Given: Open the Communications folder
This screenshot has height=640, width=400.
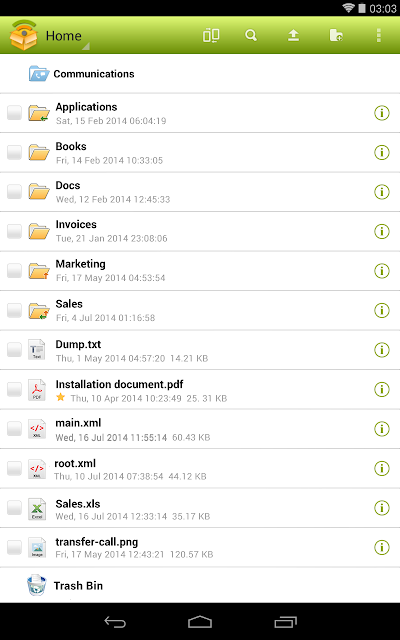Looking at the screenshot, I should (x=200, y=74).
